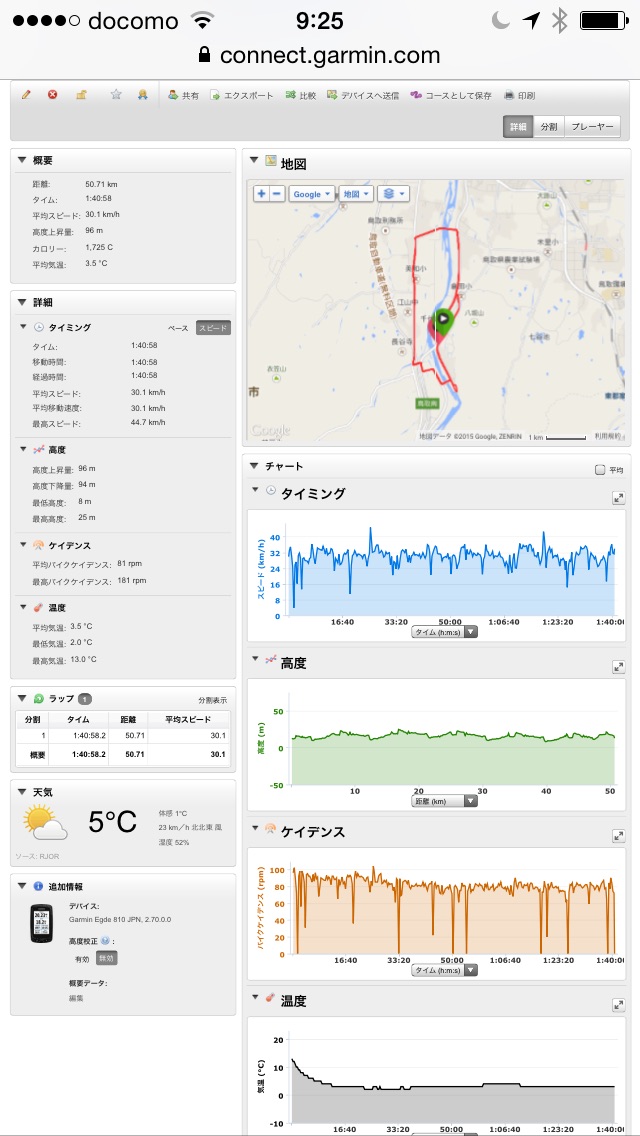640x1136 pixels.
Task: Open 比較 to compare activities
Action: (301, 96)
